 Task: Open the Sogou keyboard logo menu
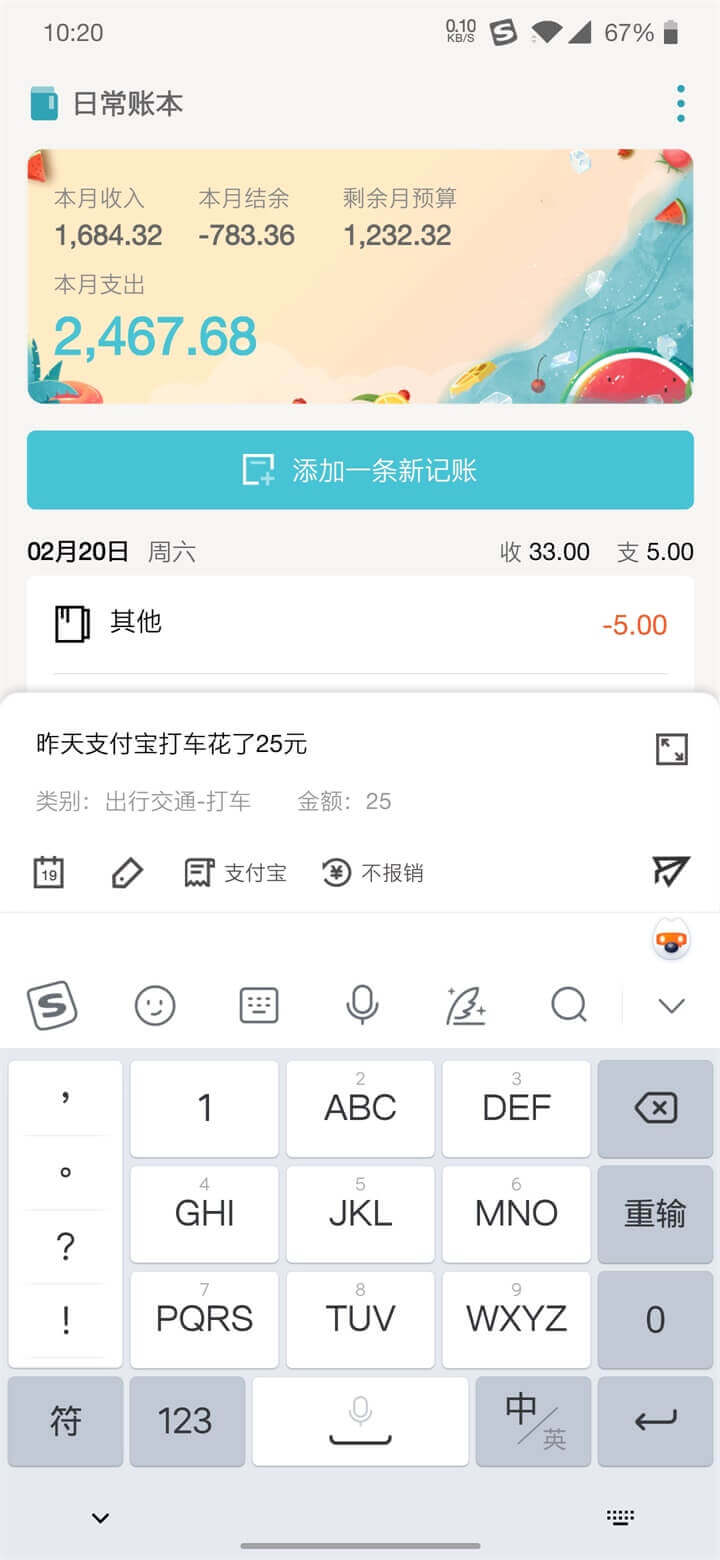(51, 1005)
